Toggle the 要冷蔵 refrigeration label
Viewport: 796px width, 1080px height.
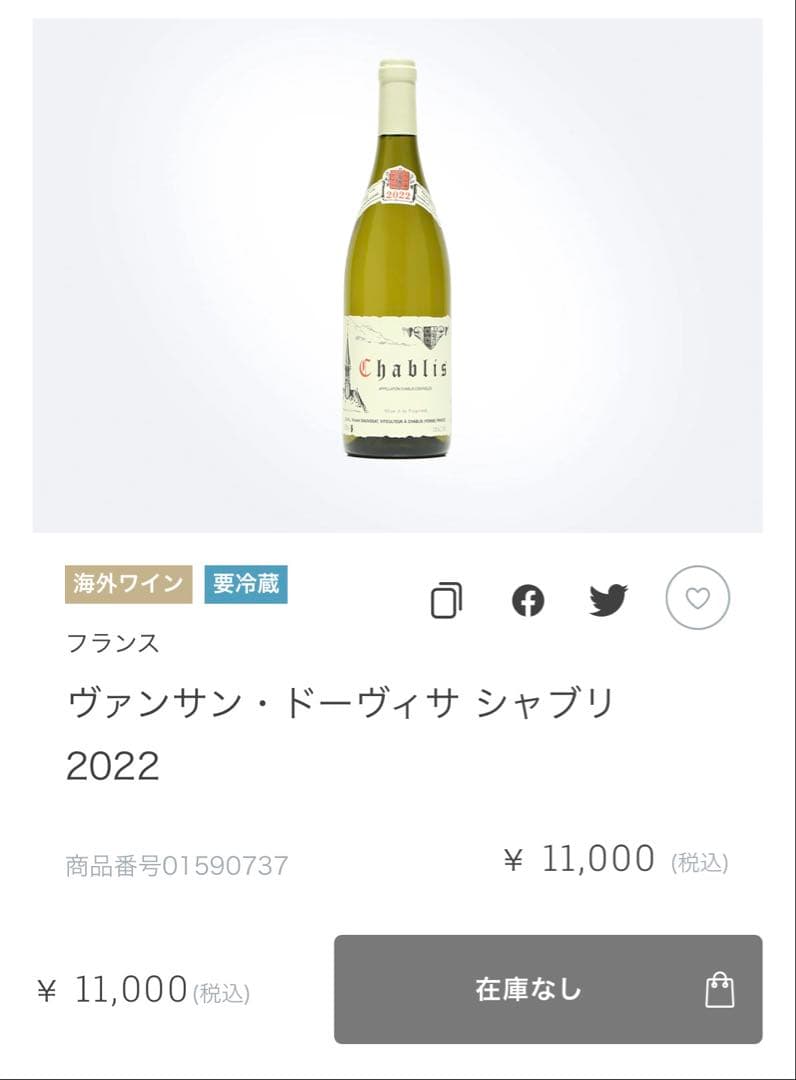246,584
